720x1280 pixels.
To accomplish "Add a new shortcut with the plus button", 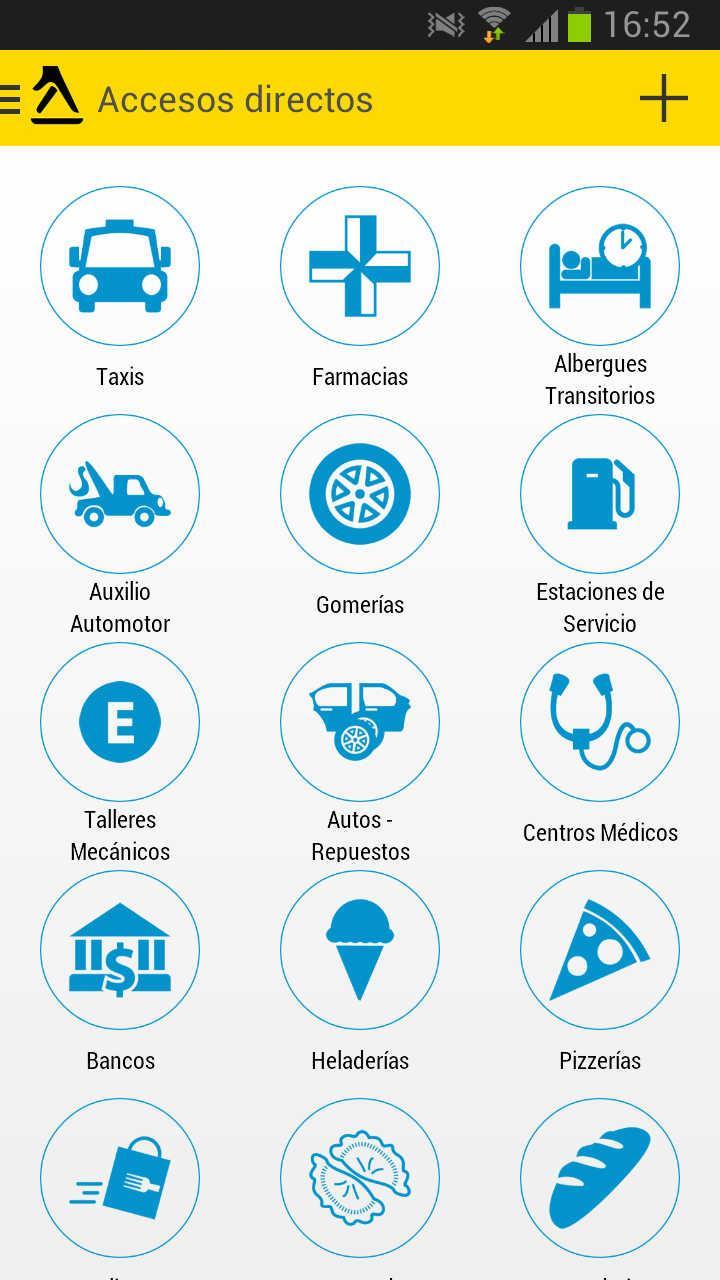I will click(665, 97).
